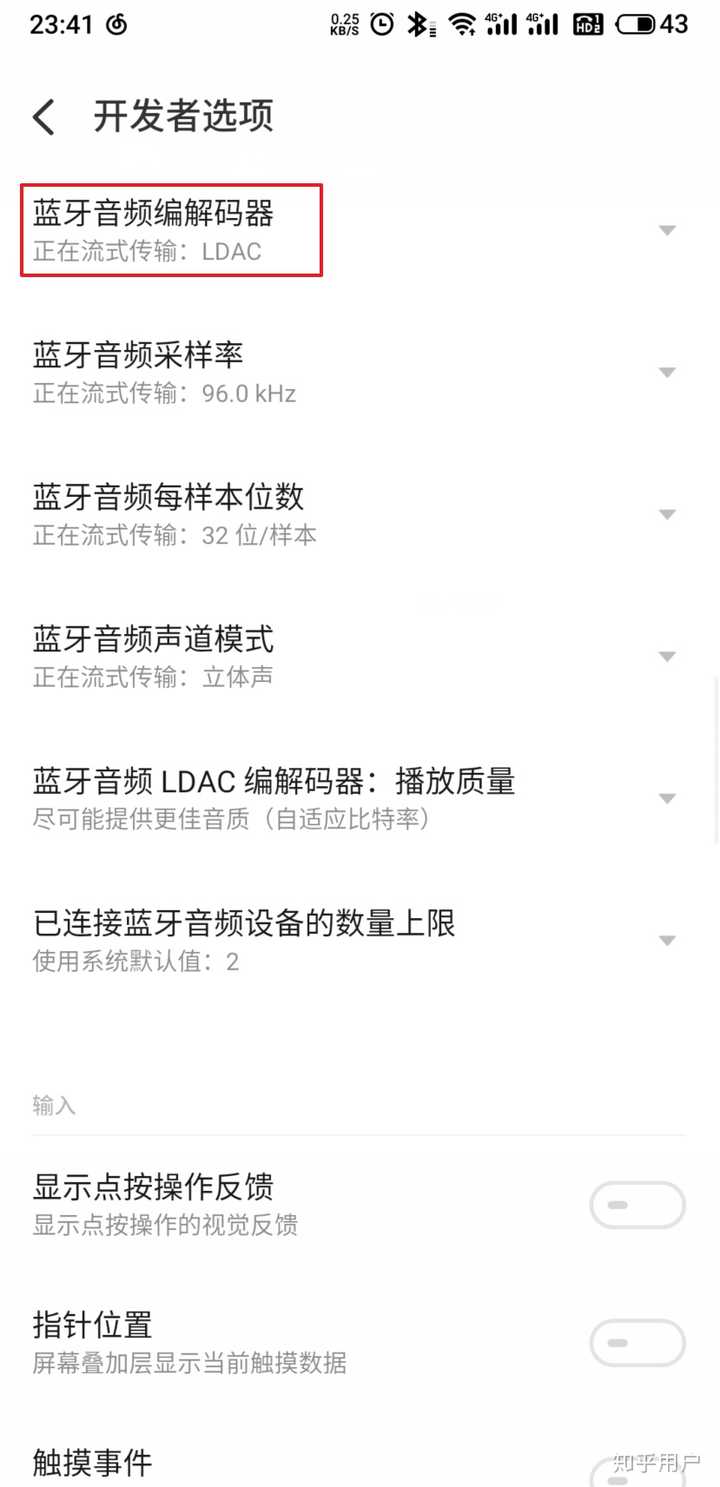
Task: Expand the 蓝牙音频编解码器 dropdown
Action: 667,230
